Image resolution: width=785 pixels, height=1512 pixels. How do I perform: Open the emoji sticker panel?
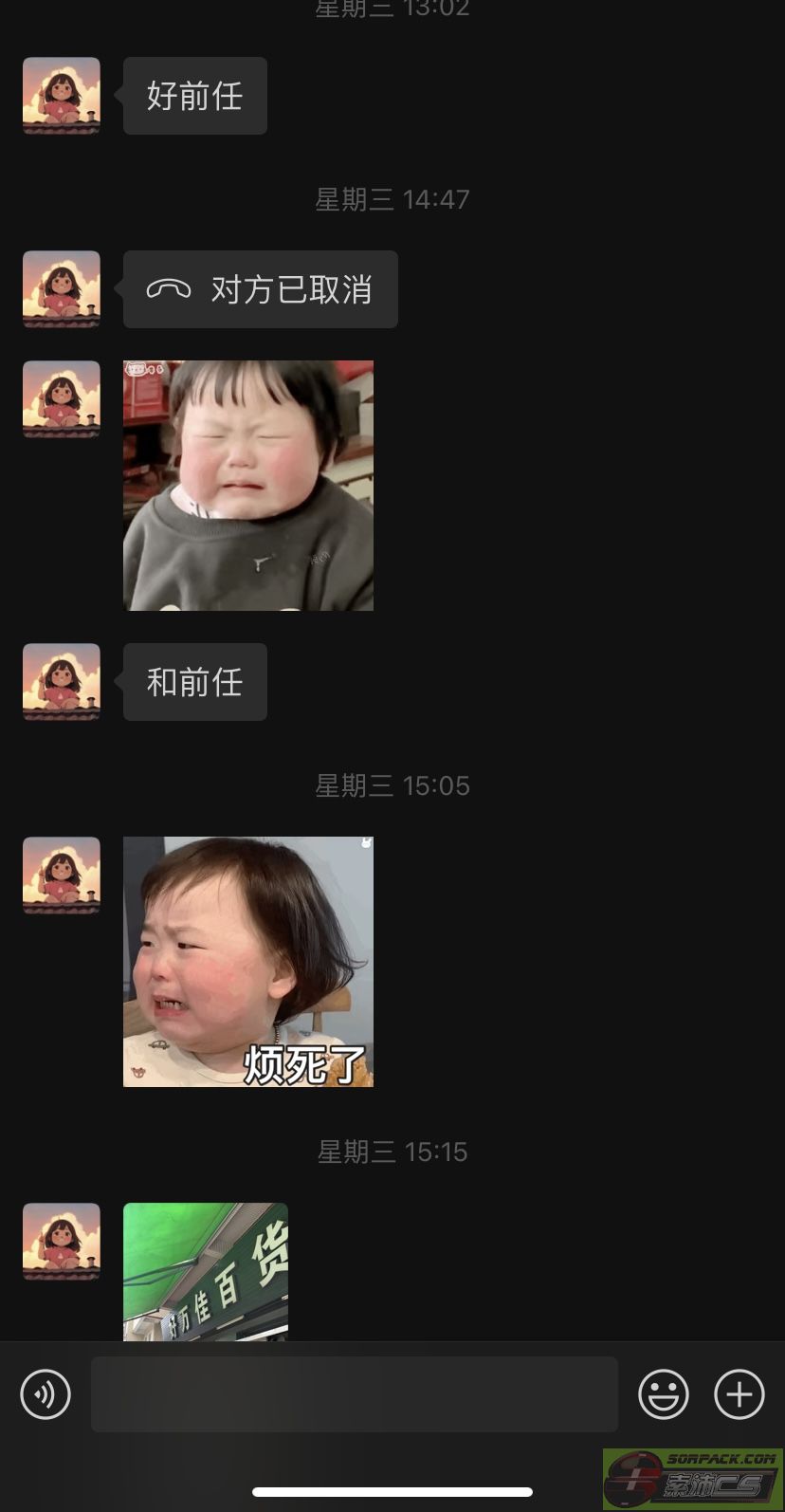664,1394
